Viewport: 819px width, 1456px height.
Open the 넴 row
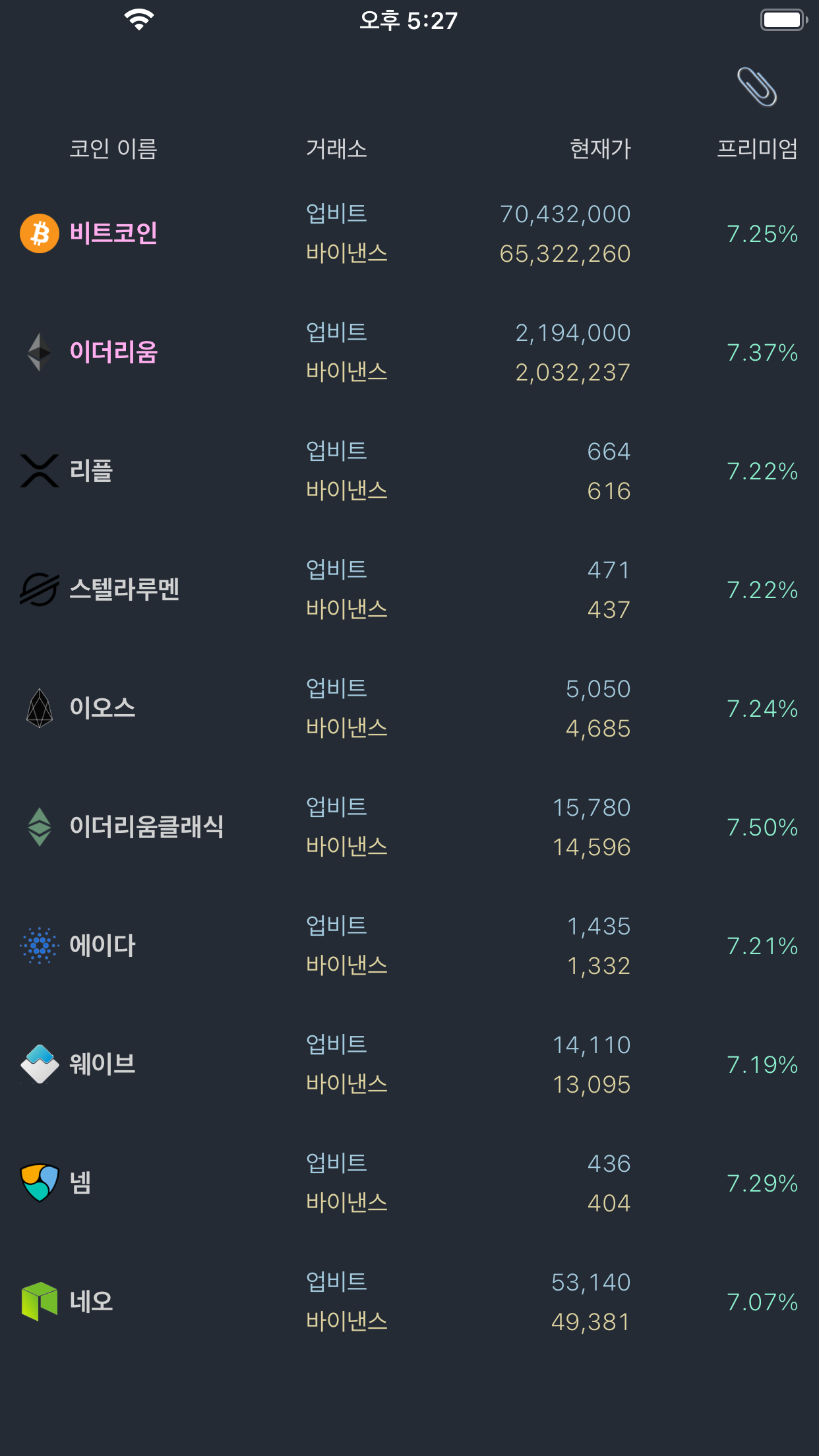(409, 1183)
